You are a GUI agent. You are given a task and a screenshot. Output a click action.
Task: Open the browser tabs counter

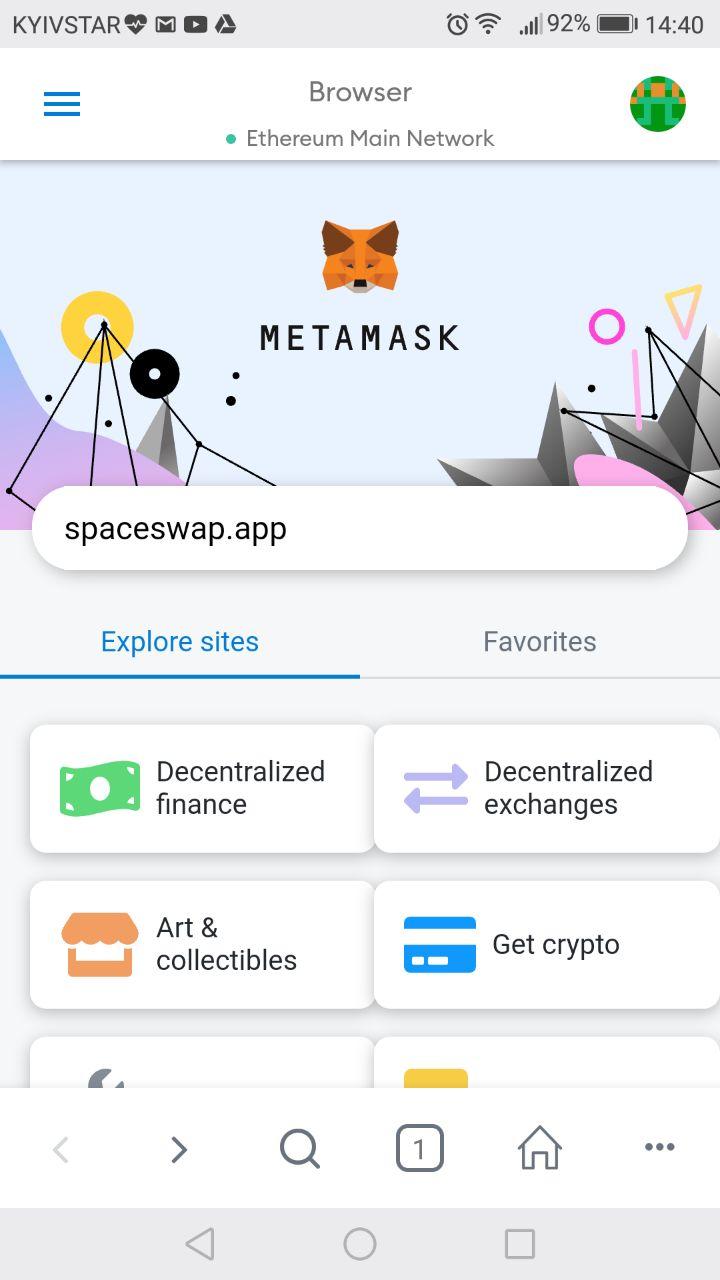(x=419, y=1149)
